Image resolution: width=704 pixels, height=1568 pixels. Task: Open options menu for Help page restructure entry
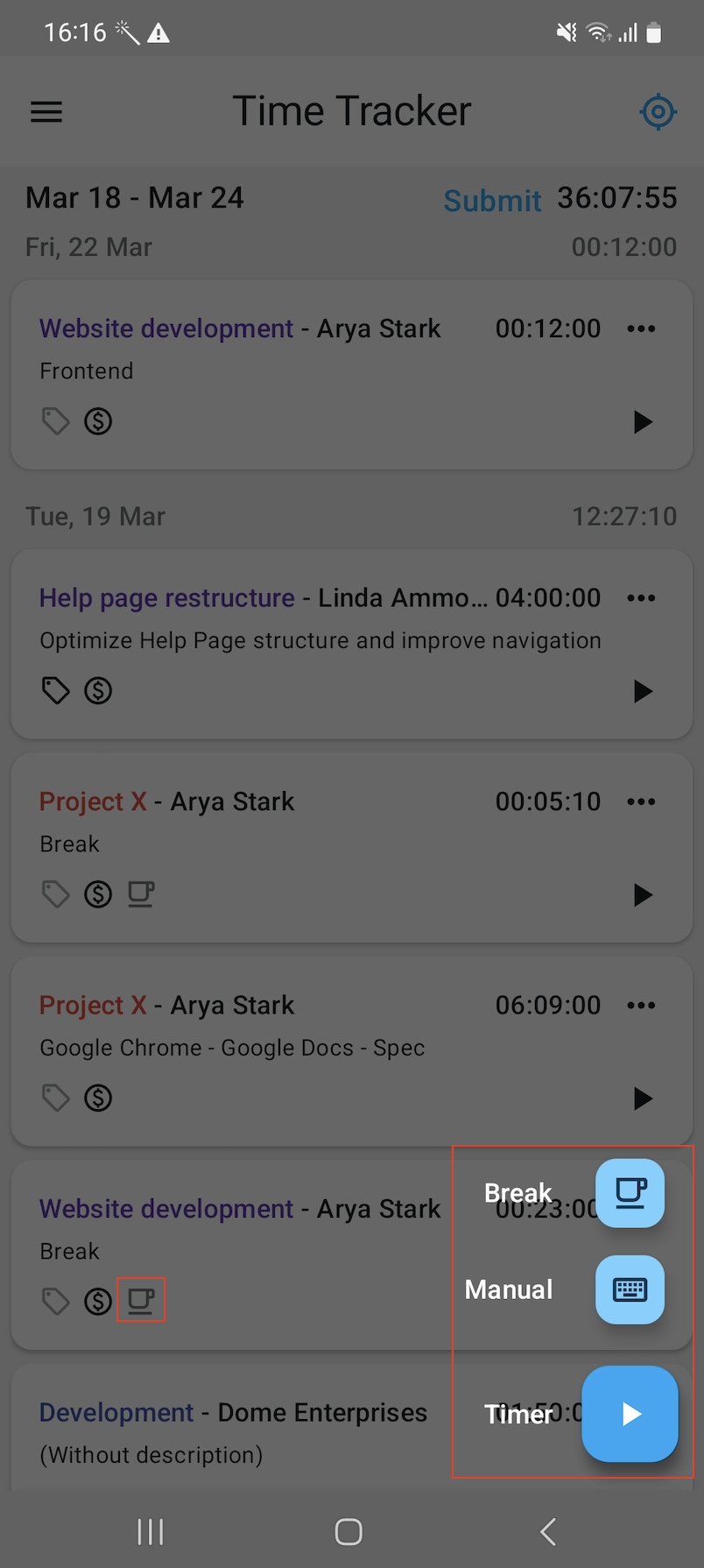[x=641, y=597]
